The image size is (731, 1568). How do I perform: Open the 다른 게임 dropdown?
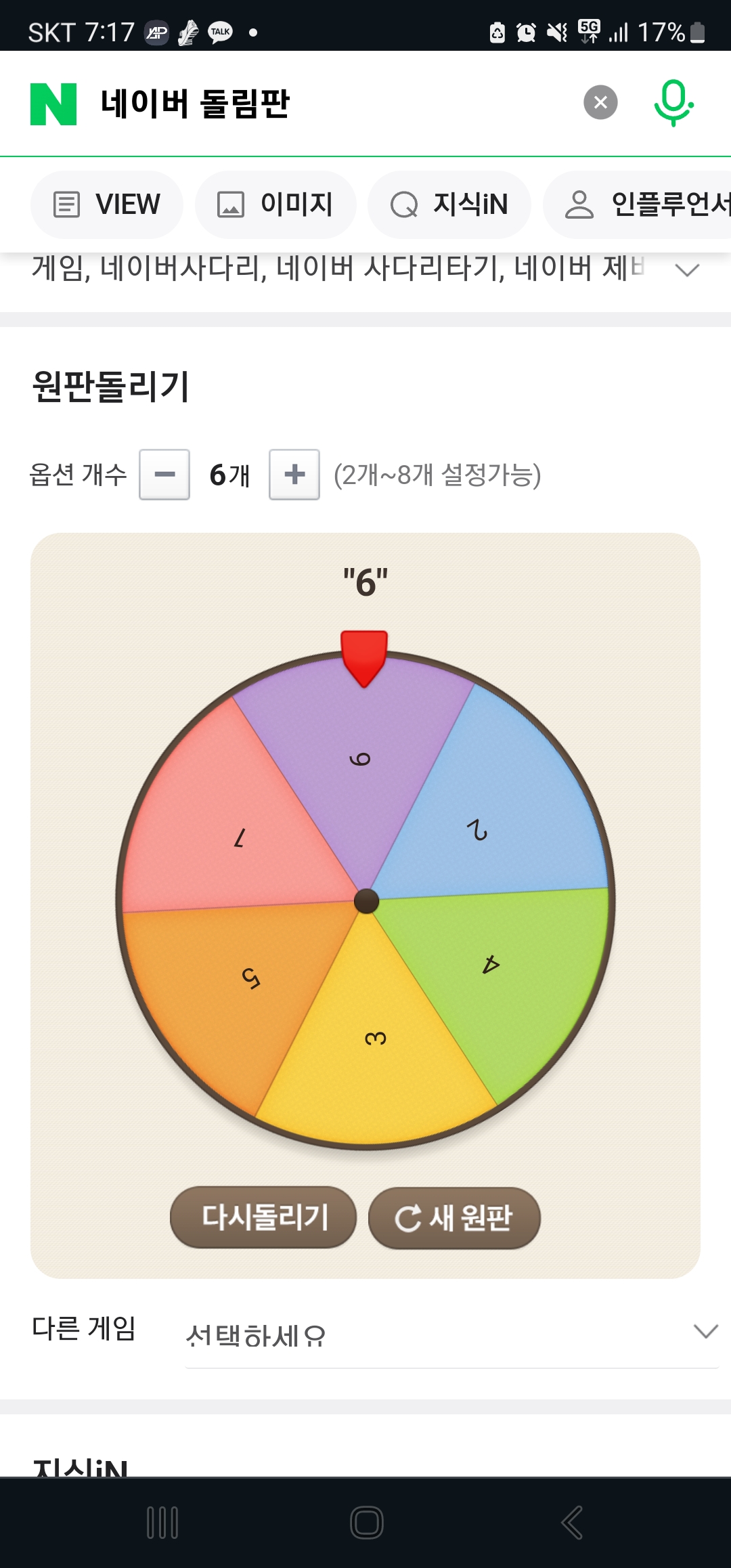[451, 1334]
